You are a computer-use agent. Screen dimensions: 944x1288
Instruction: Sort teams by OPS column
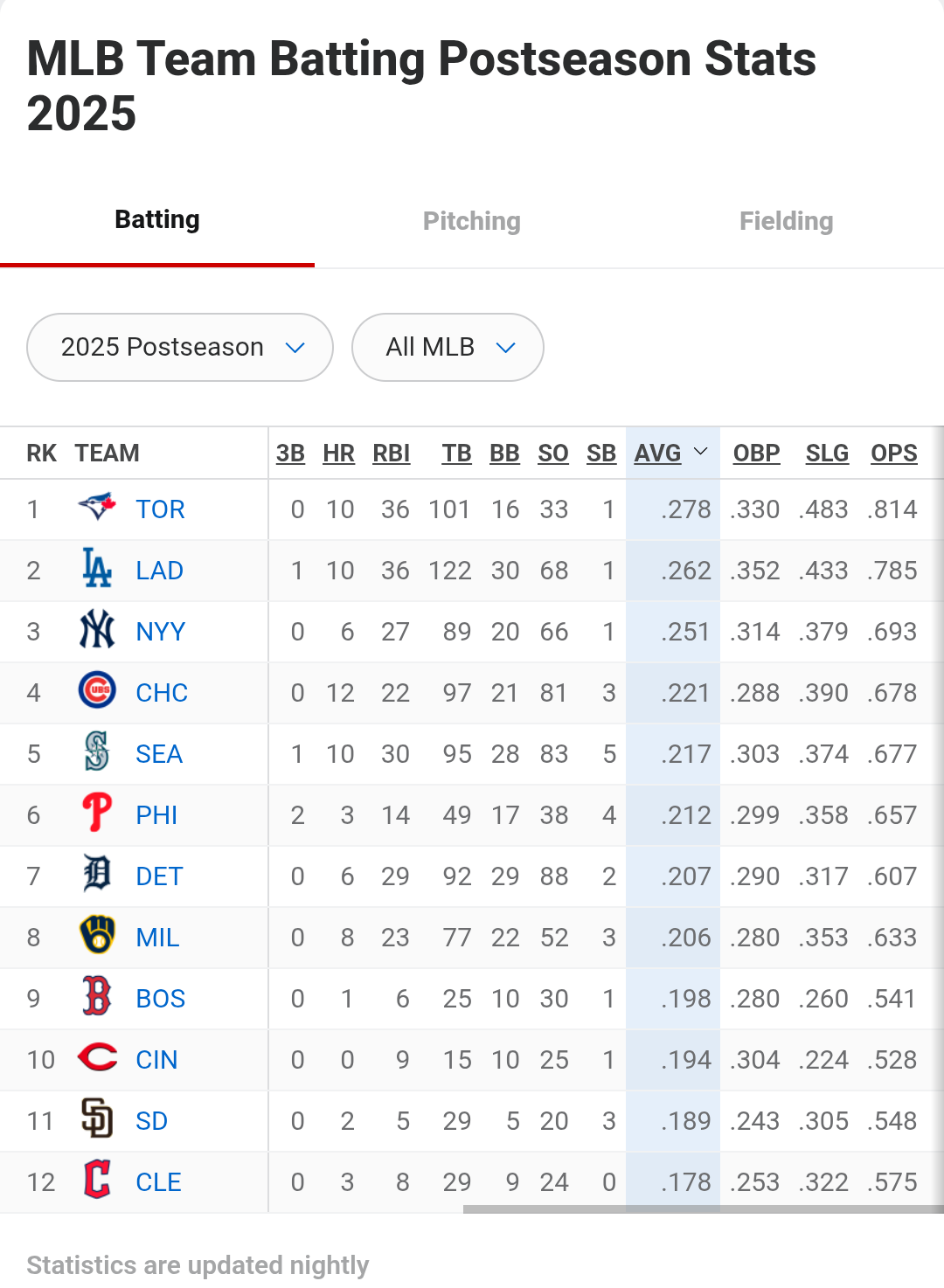pyautogui.click(x=893, y=453)
